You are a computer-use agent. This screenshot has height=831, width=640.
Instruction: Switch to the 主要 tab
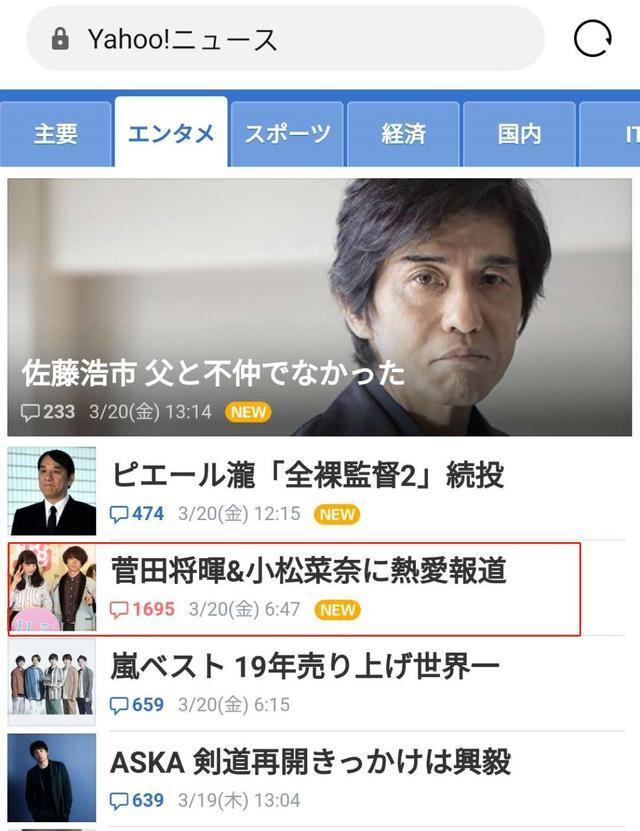56,134
